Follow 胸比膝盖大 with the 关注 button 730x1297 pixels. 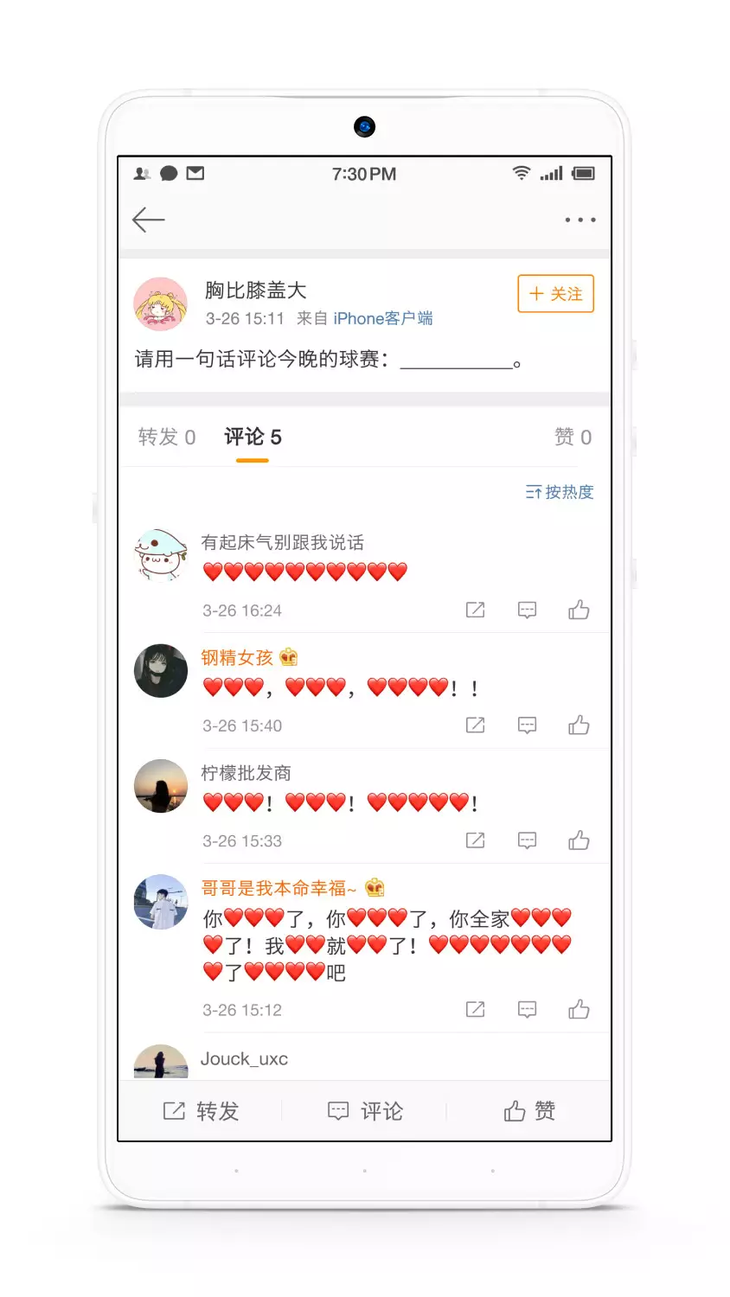(555, 294)
